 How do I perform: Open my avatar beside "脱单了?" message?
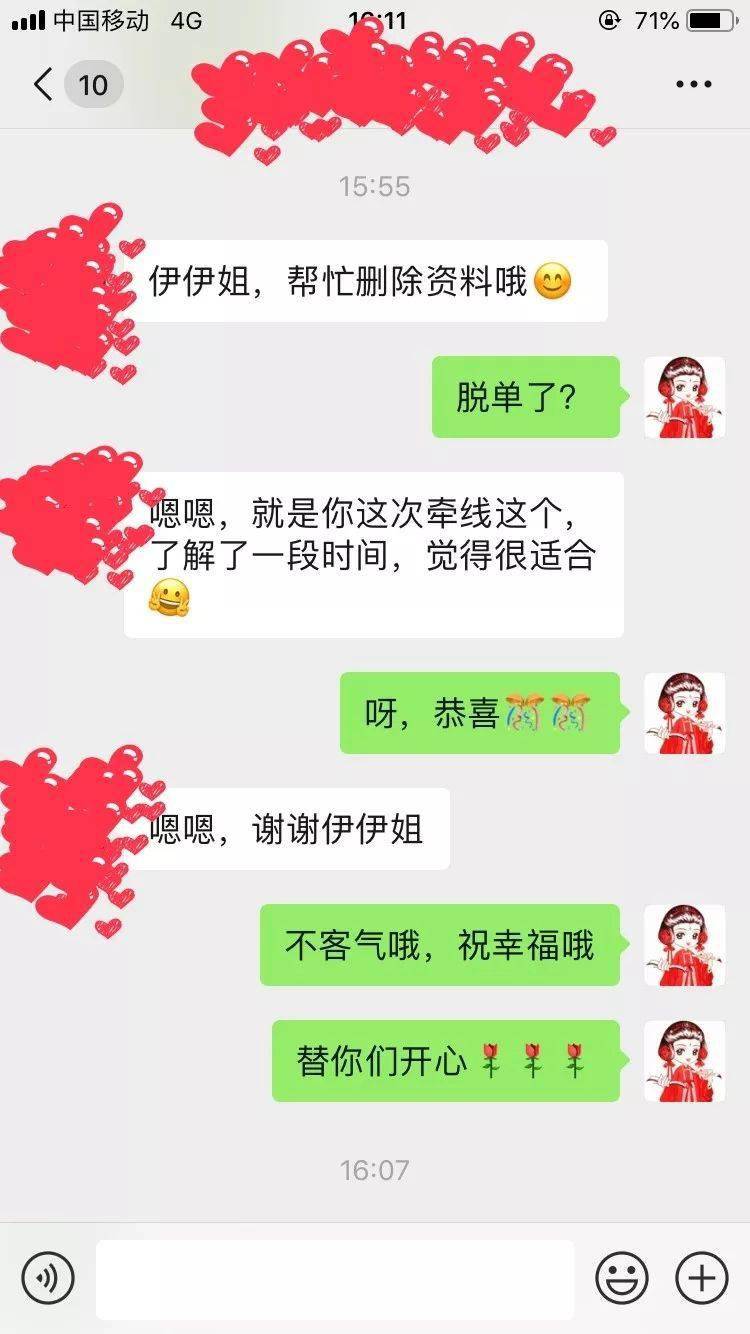pyautogui.click(x=684, y=397)
